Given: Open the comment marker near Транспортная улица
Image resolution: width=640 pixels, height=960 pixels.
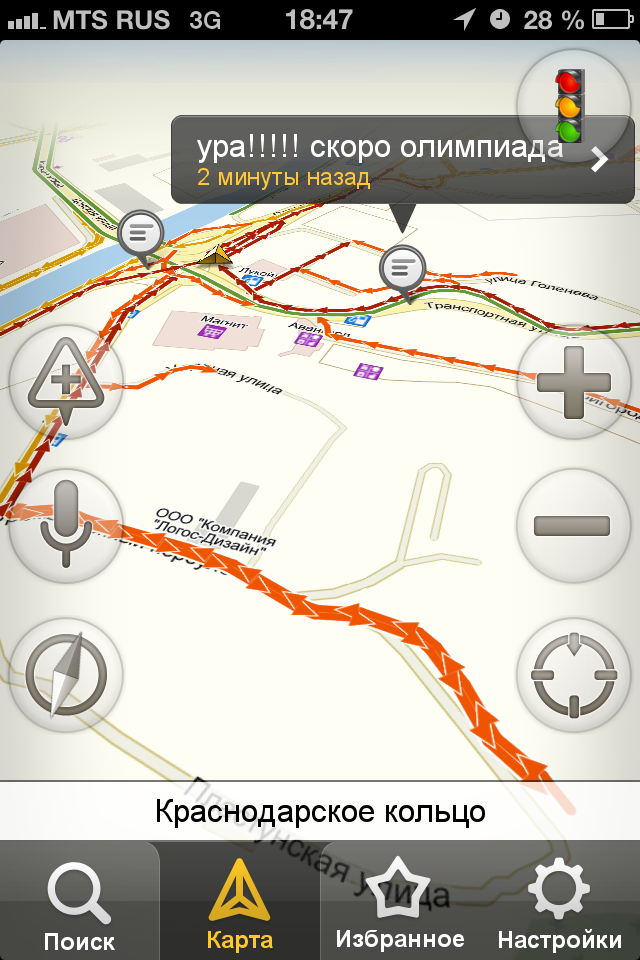Looking at the screenshot, I should pos(402,268).
